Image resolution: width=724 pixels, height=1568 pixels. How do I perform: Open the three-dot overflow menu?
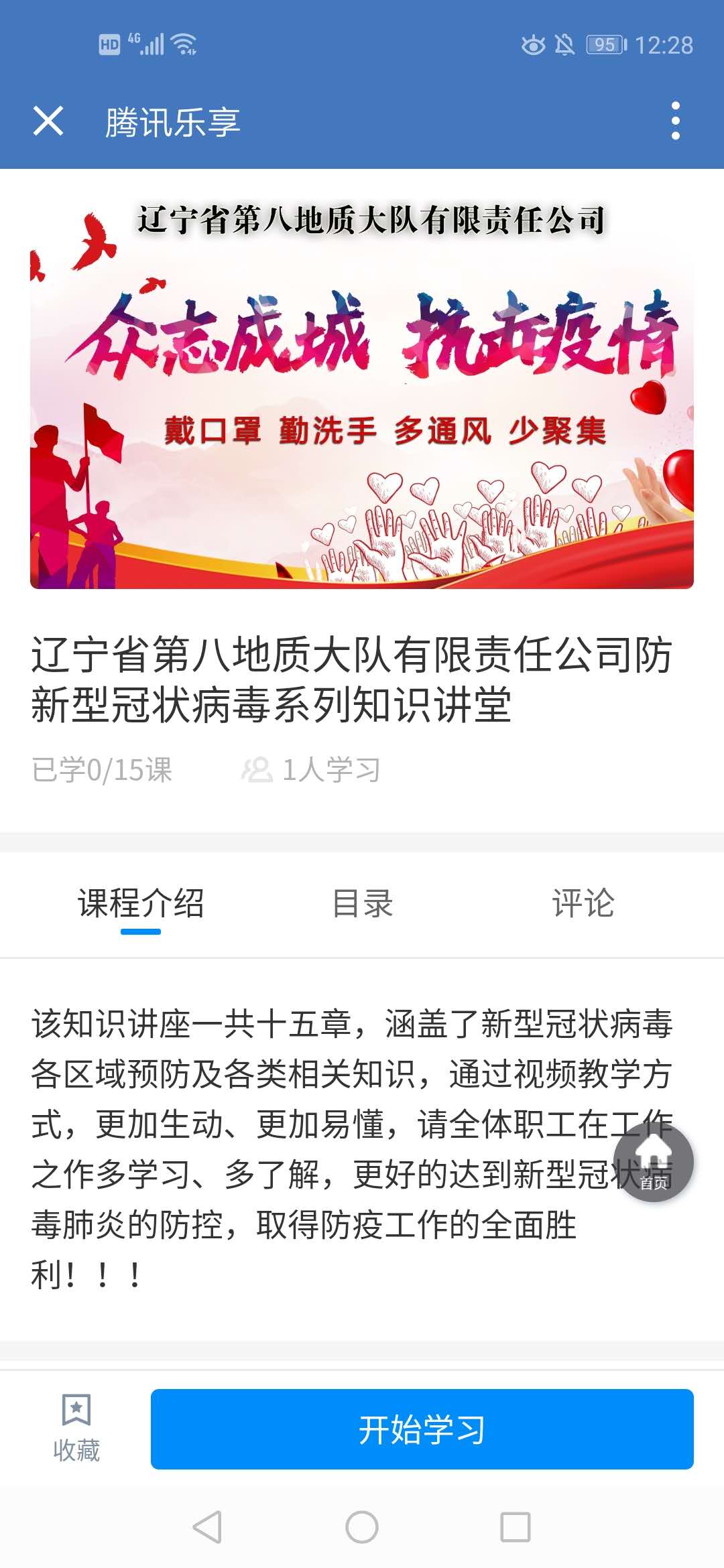675,121
